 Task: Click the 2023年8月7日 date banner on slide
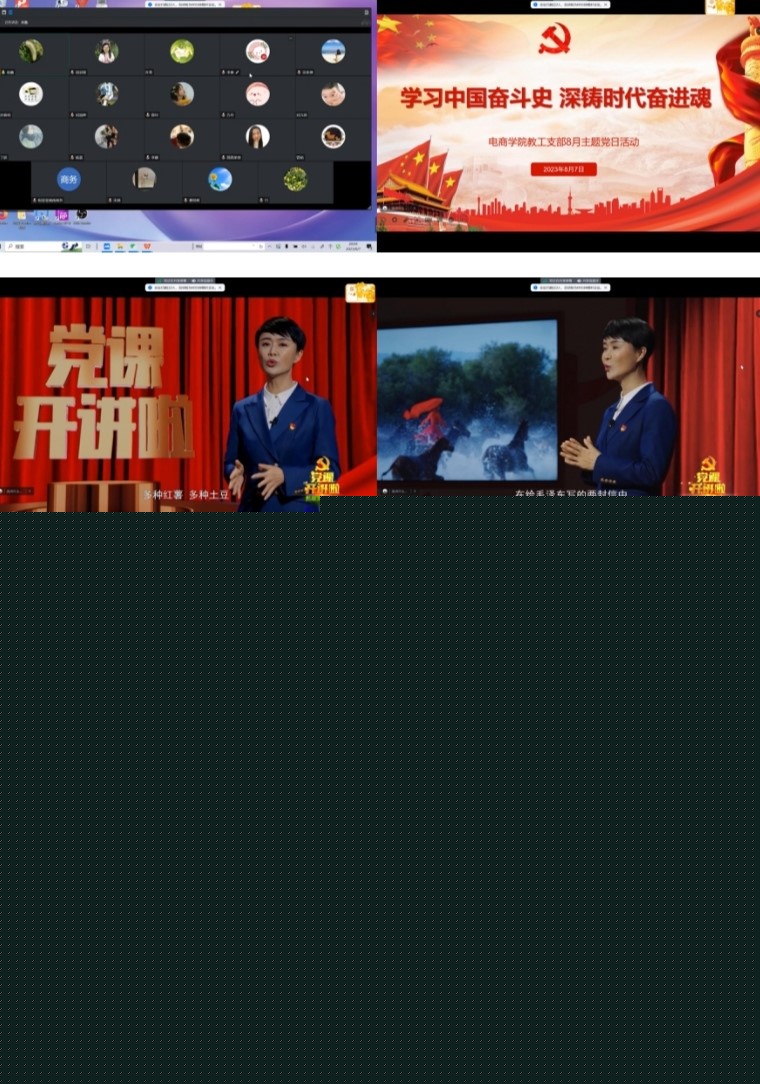567,168
